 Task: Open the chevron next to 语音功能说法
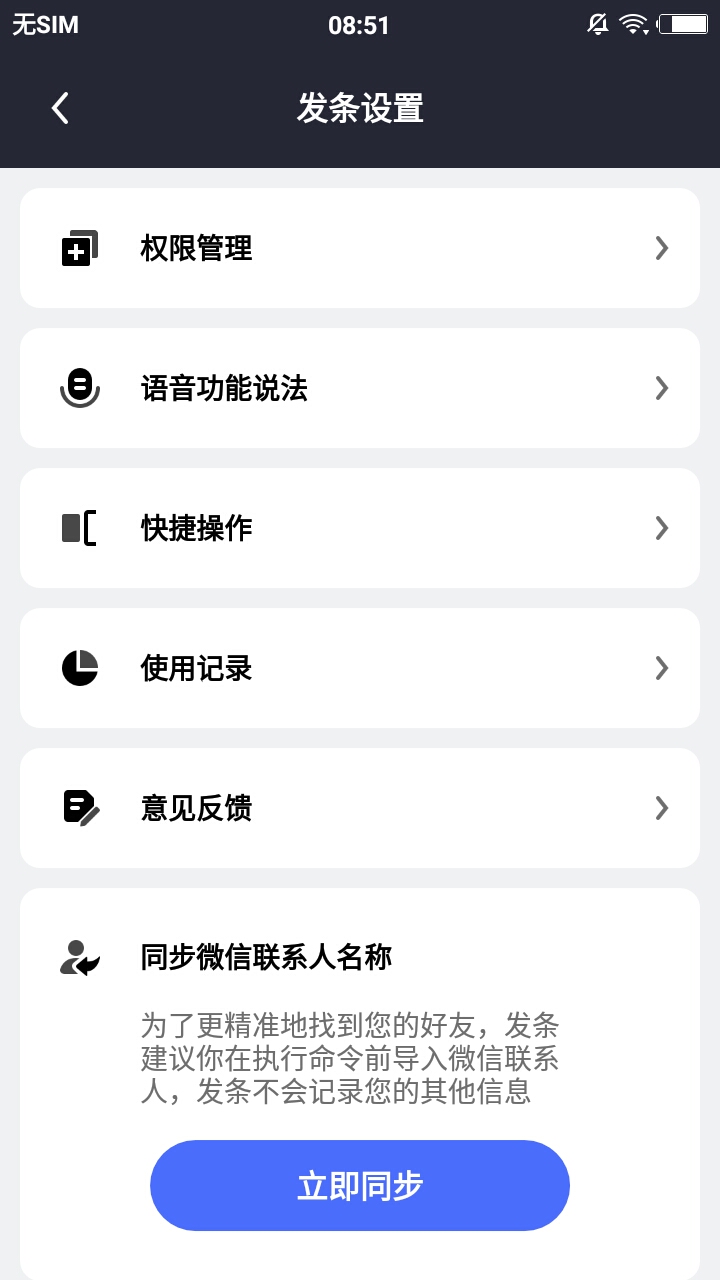[x=661, y=388]
